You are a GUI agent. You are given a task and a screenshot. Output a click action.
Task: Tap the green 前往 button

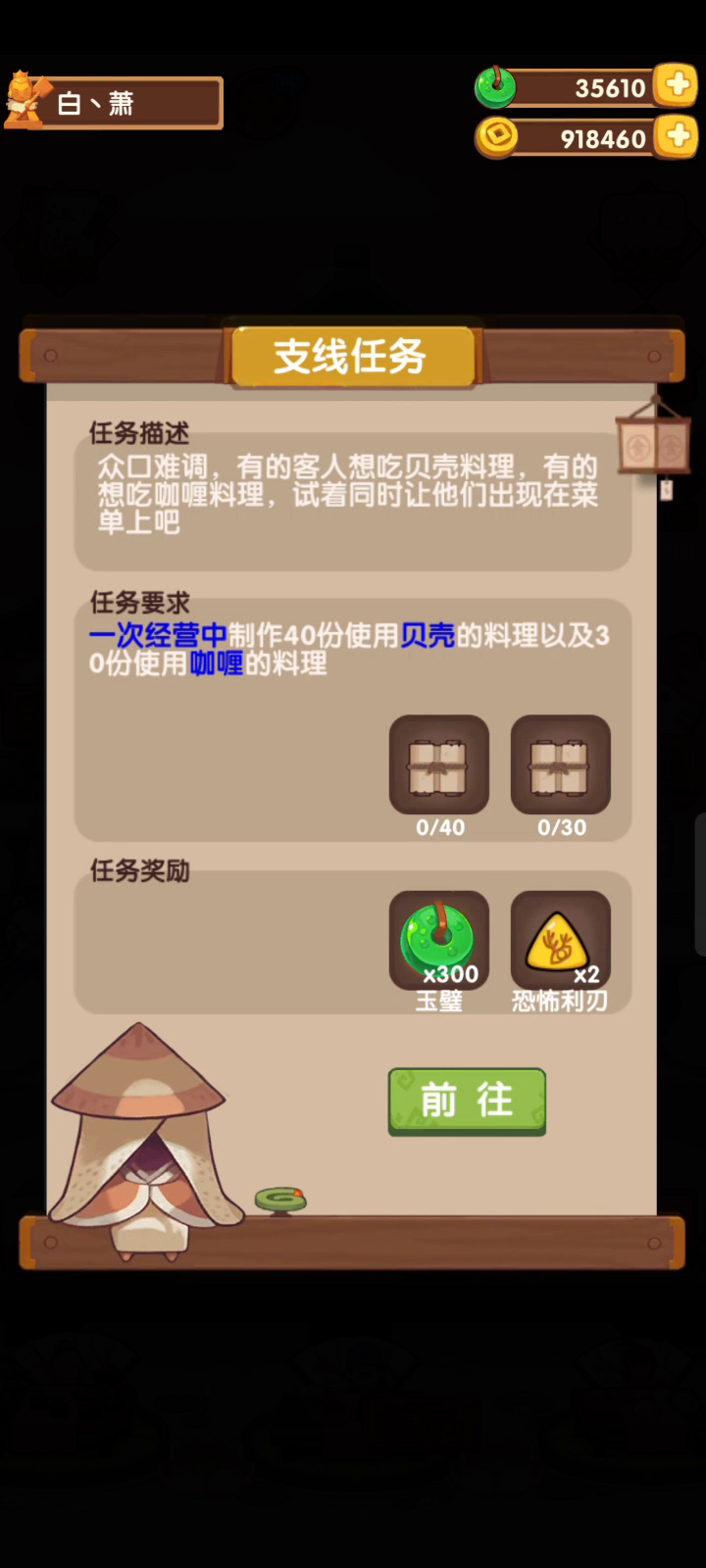point(467,1102)
